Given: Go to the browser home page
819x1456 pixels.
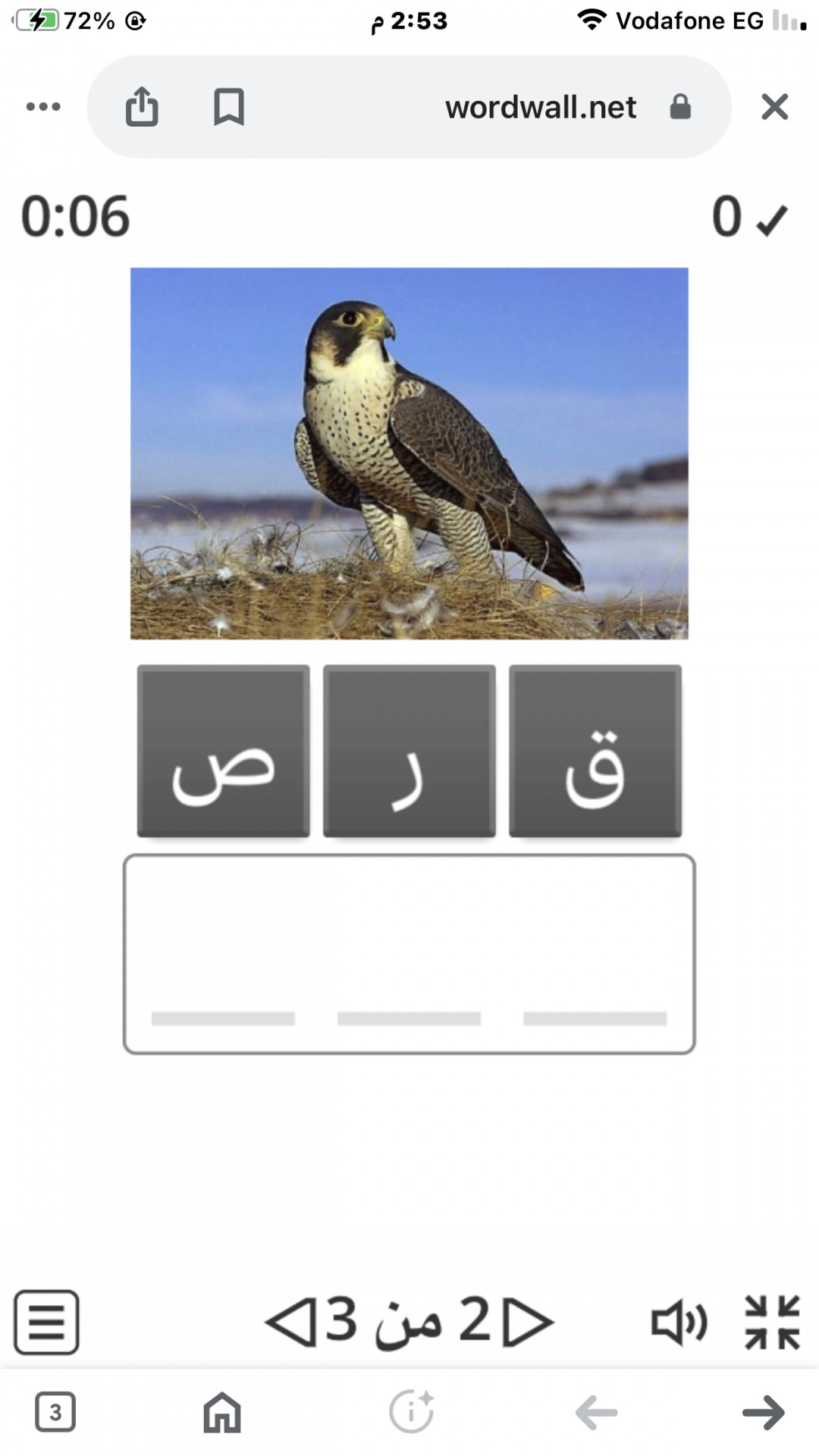Looking at the screenshot, I should tap(222, 1412).
